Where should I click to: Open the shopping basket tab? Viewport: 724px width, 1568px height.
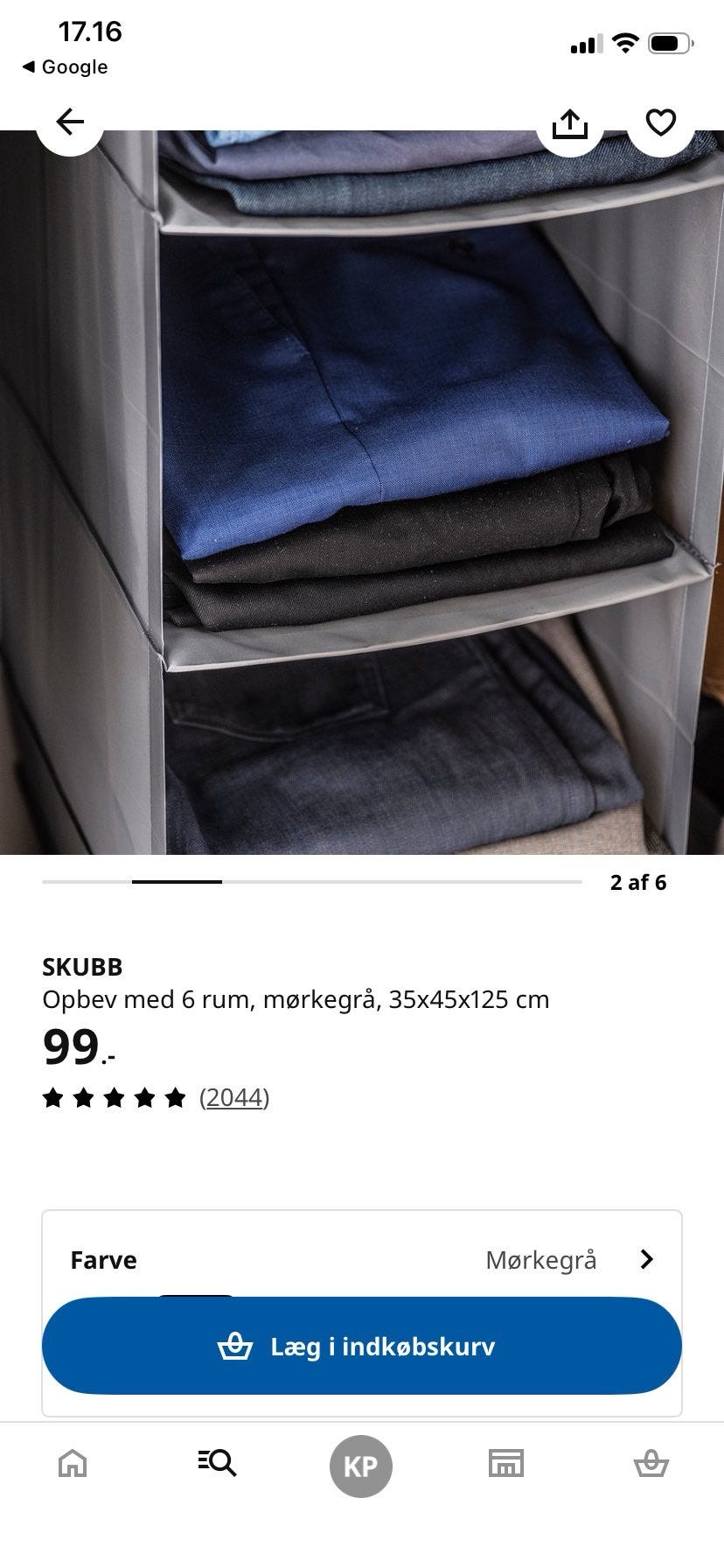coord(651,1463)
